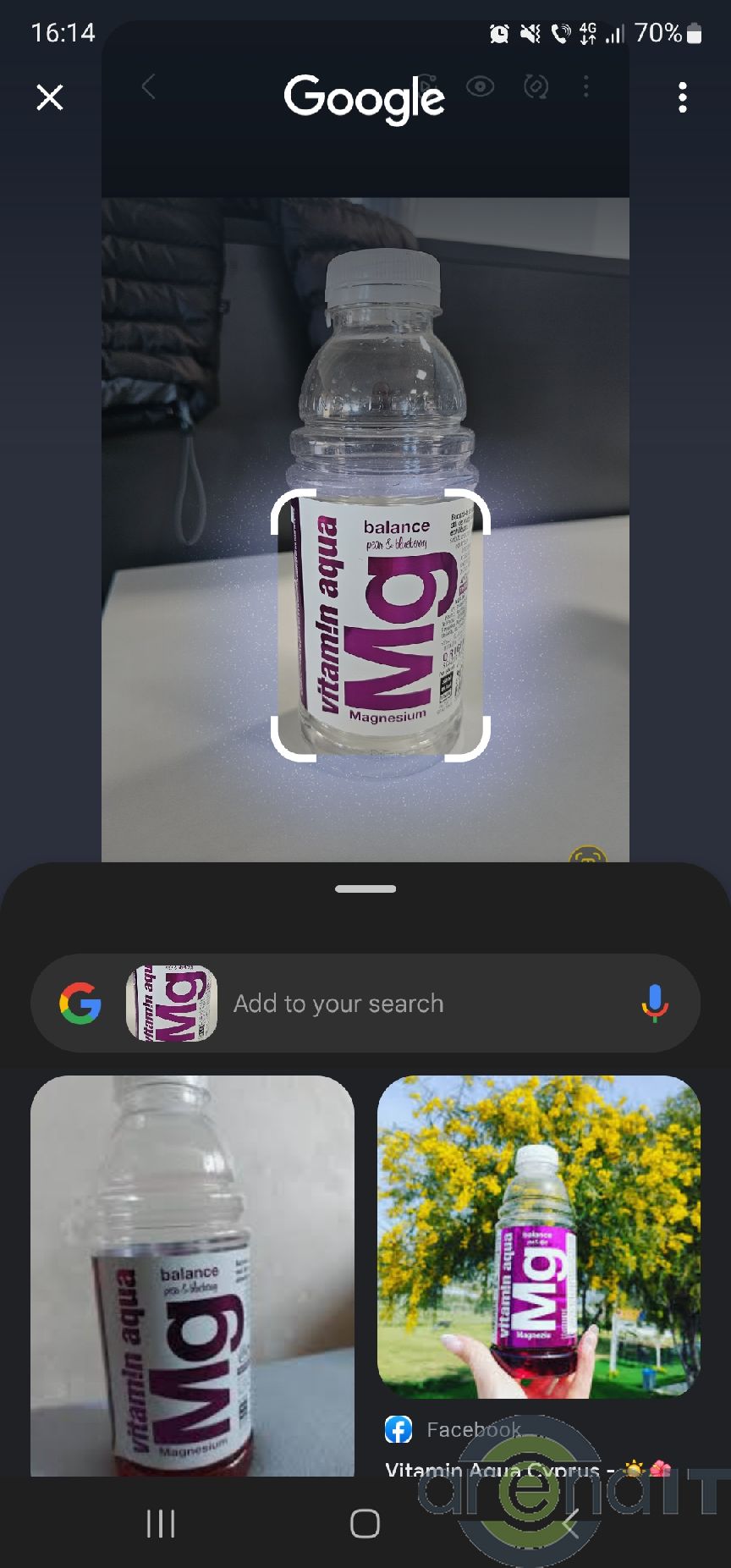Screen dimensions: 731x1568
Task: Close the Google Lens view
Action: (50, 97)
